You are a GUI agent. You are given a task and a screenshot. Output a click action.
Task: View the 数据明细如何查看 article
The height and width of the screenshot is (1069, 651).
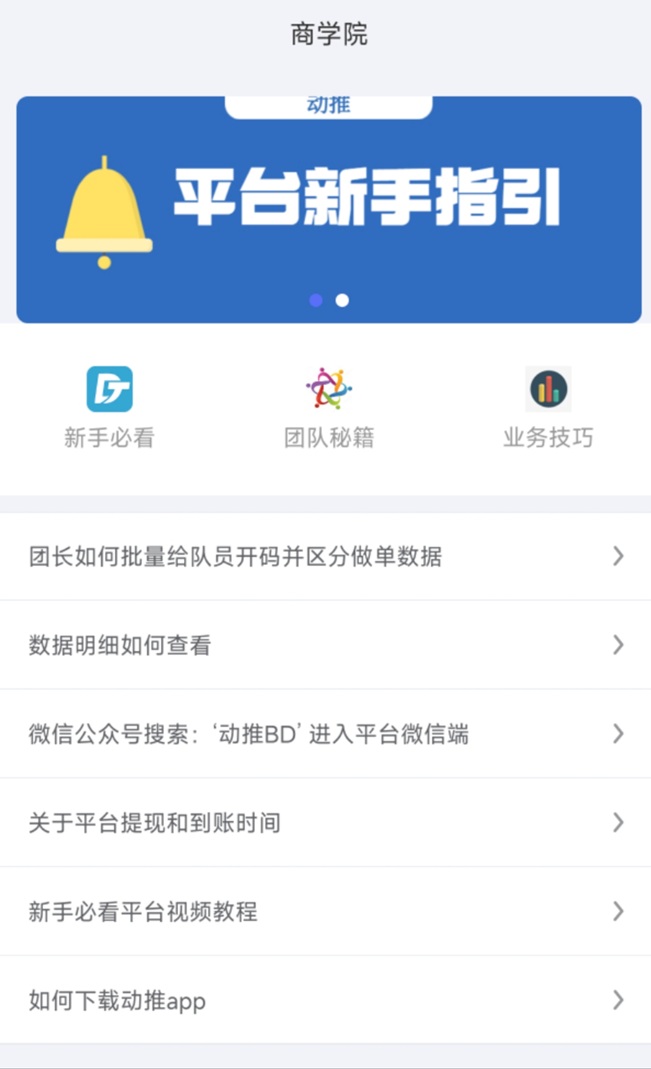[325, 645]
